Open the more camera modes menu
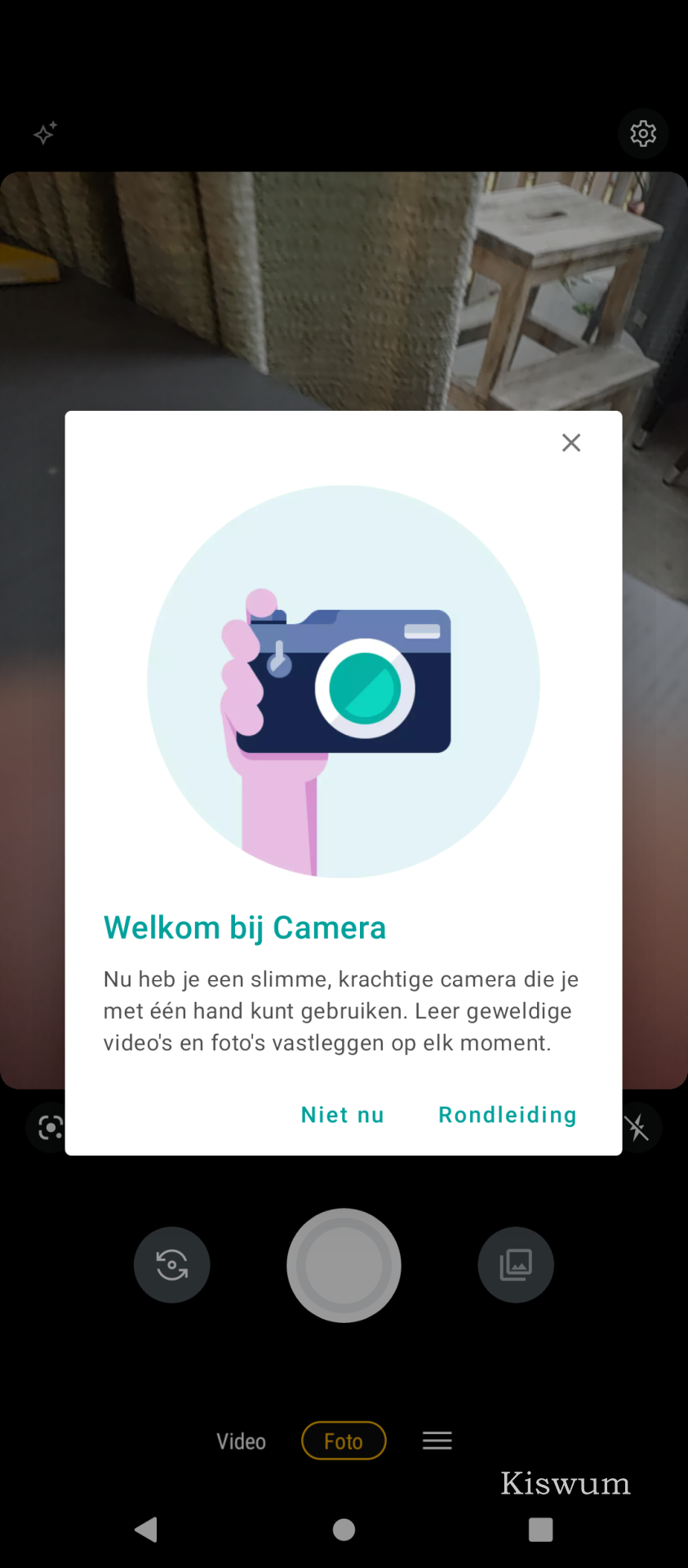Image resolution: width=688 pixels, height=1568 pixels. pos(437,1441)
